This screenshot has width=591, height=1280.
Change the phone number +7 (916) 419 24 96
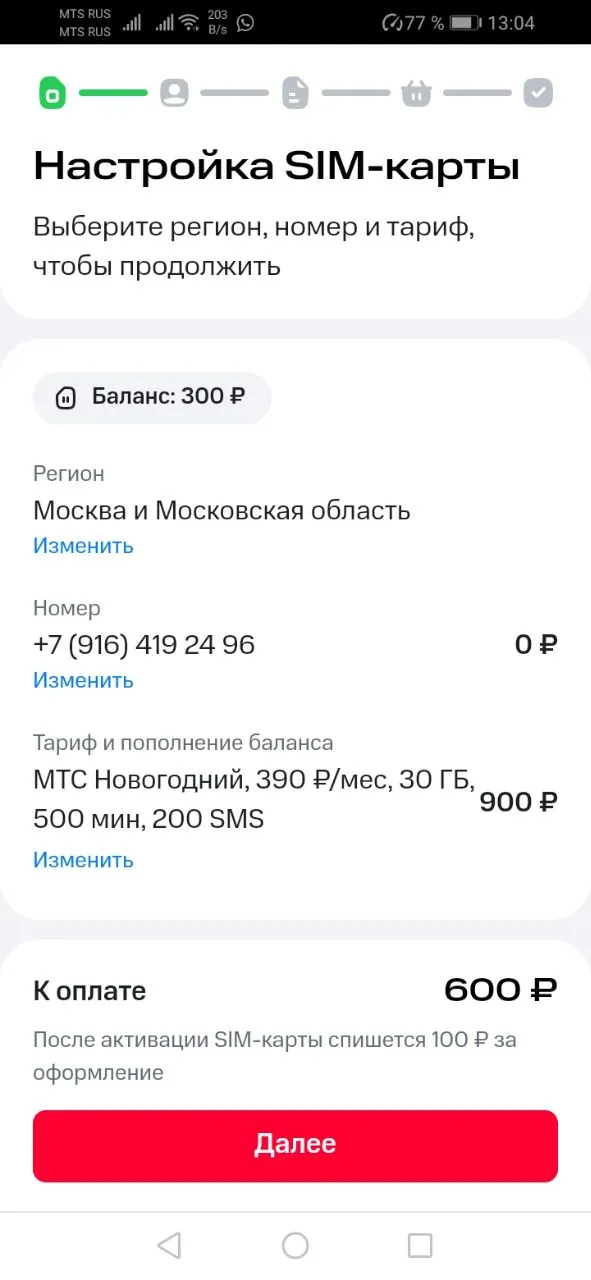83,681
